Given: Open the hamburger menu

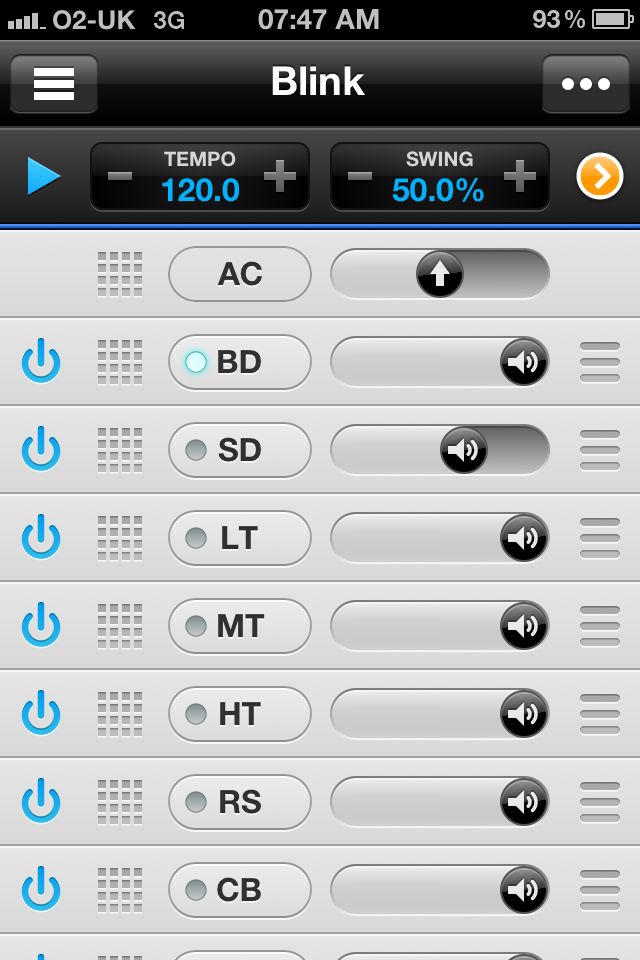Looking at the screenshot, I should (54, 84).
